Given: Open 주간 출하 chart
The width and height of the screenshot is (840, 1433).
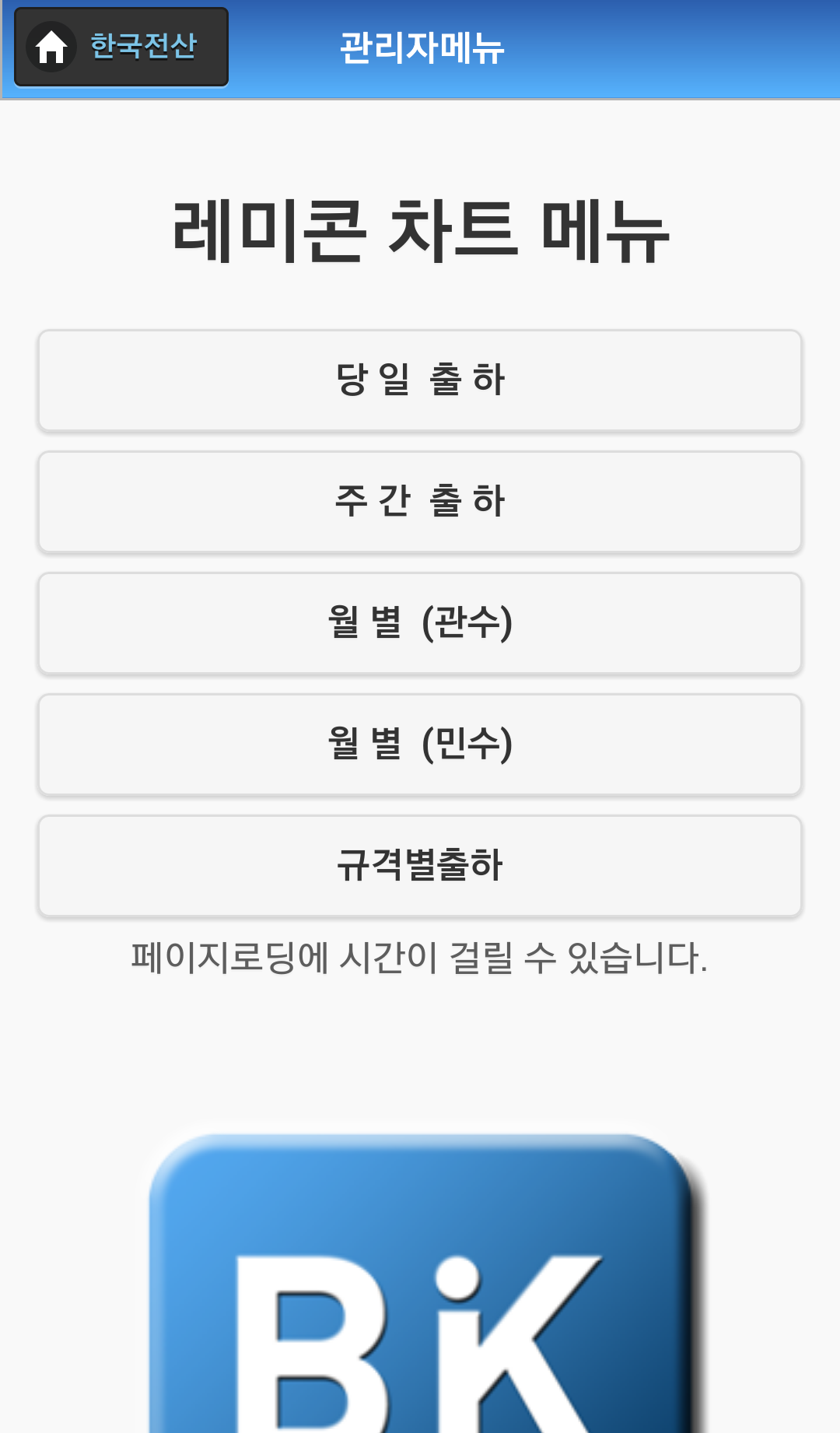Looking at the screenshot, I should tap(420, 502).
